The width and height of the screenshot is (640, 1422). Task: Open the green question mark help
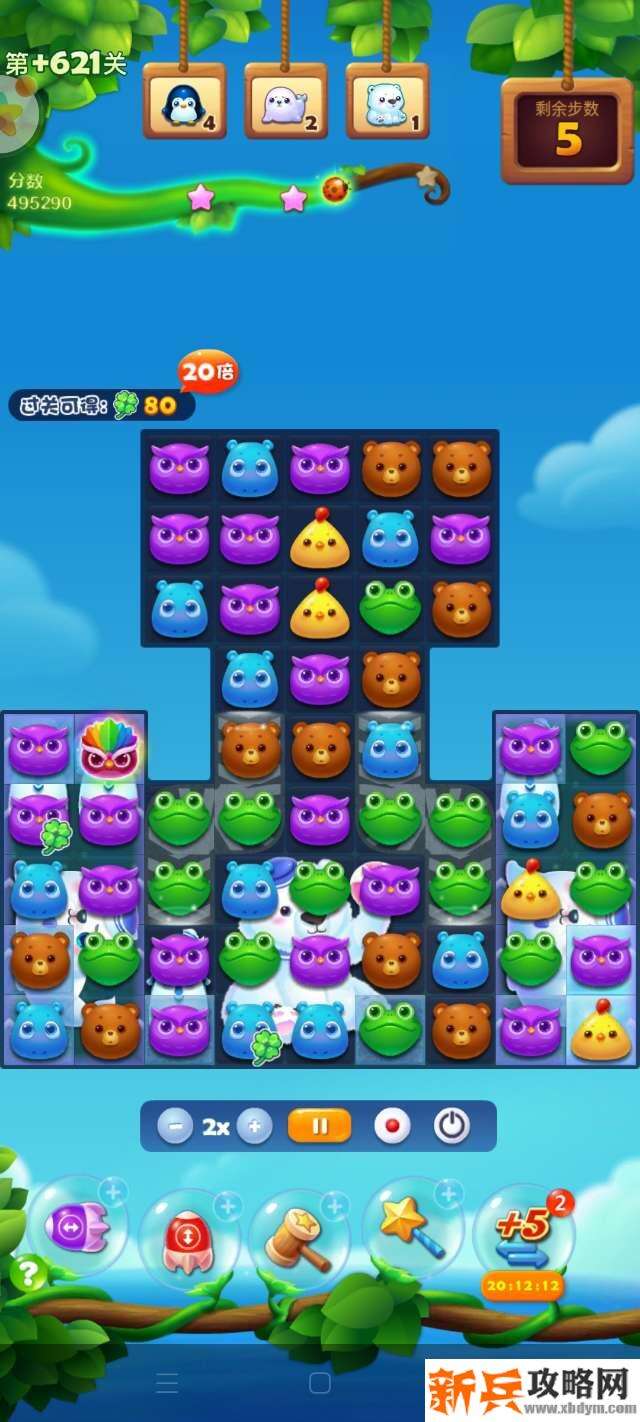[28, 1273]
